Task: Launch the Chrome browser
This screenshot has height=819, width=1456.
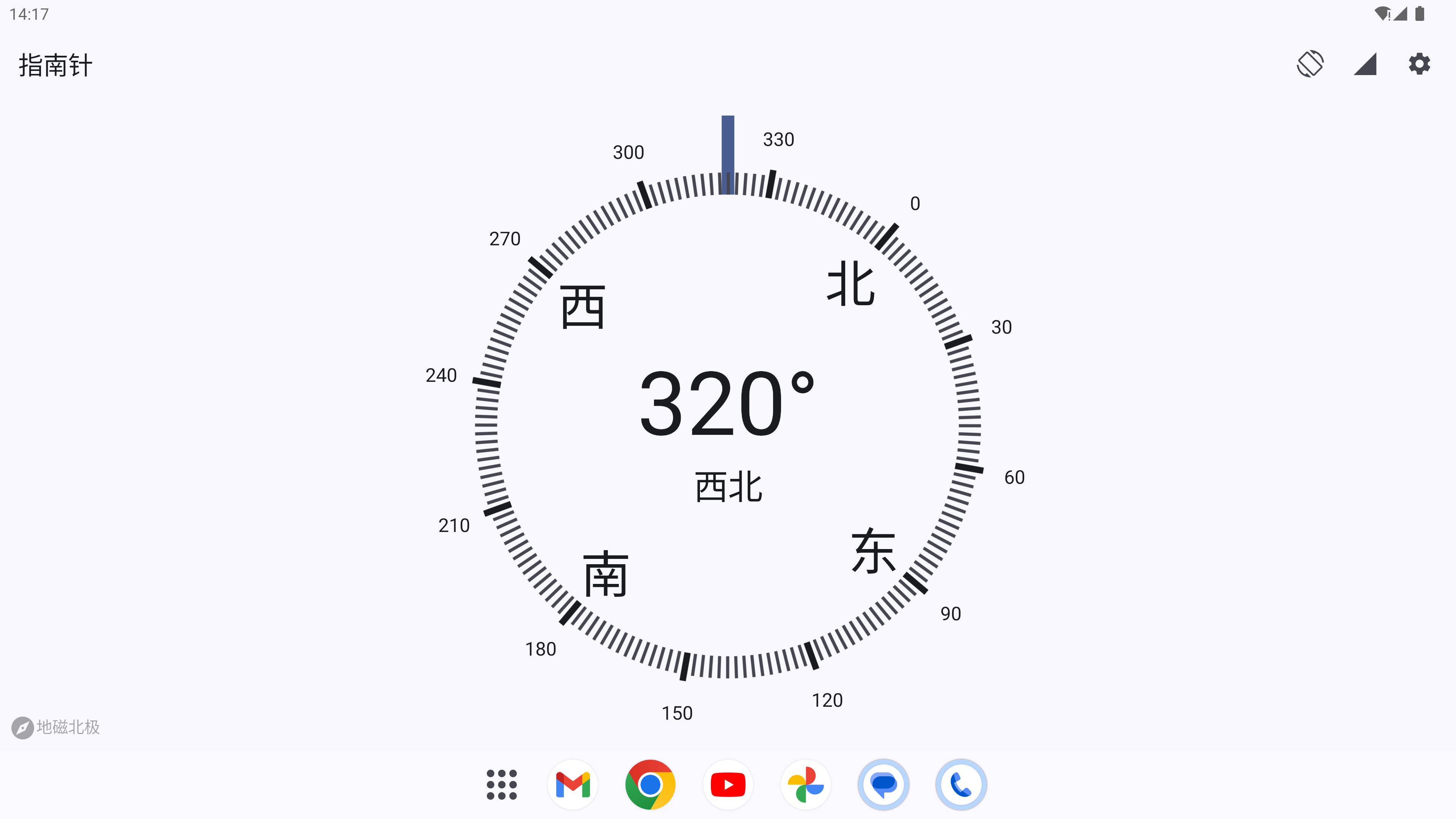Action: (650, 784)
